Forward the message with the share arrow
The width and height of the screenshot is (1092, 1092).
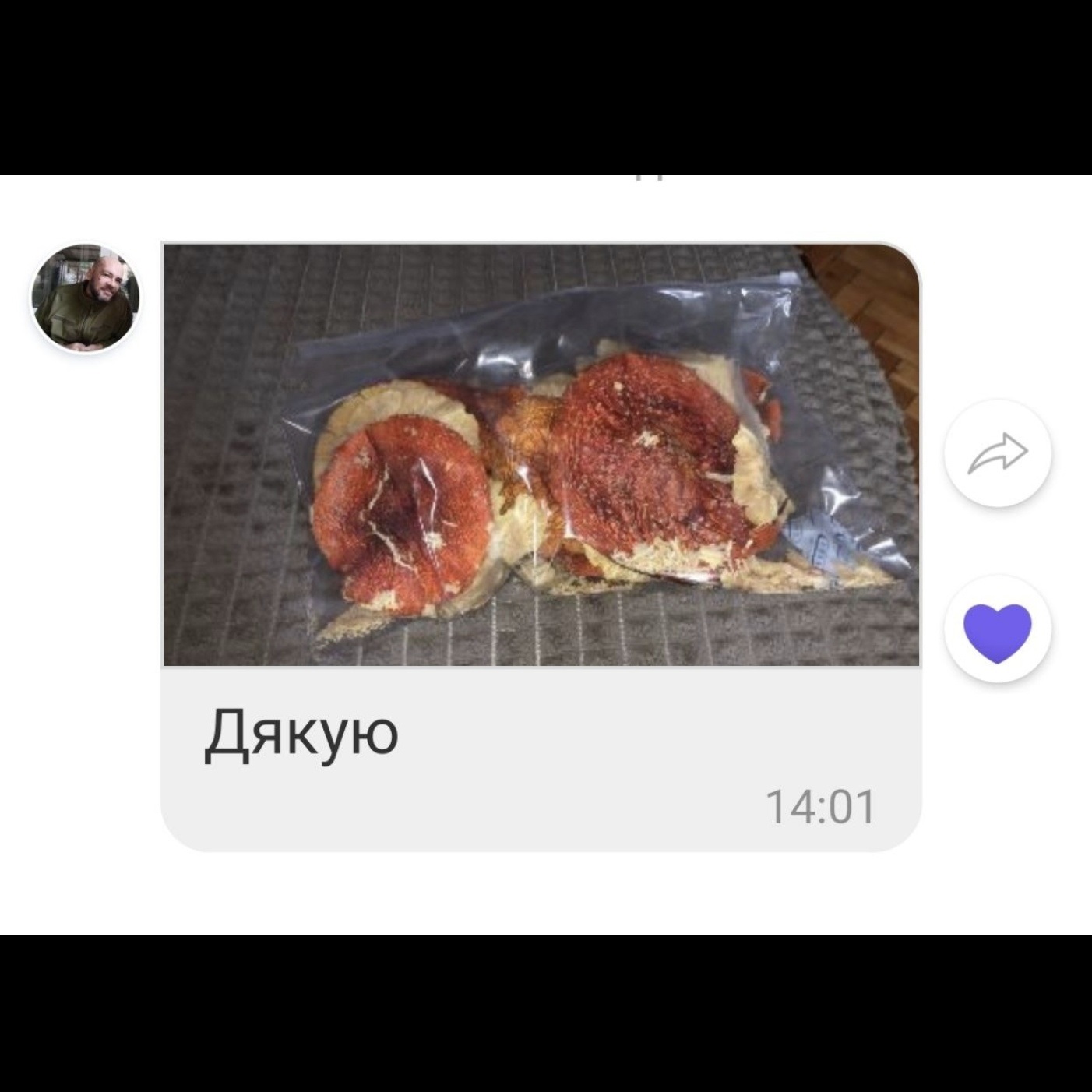998,453
